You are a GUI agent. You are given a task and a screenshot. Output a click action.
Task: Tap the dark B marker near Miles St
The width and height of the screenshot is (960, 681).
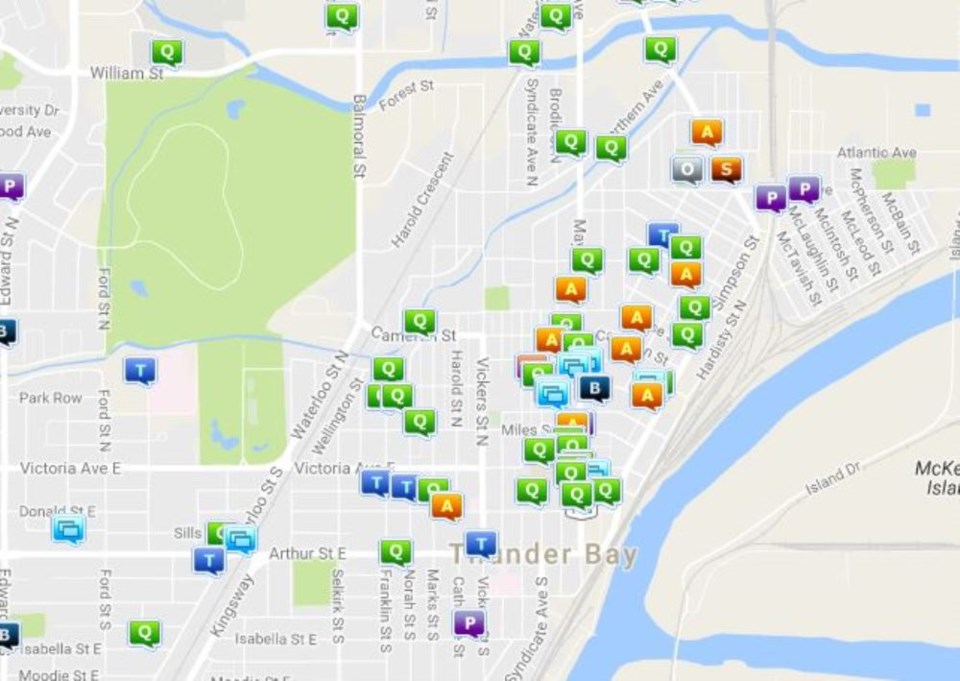(x=595, y=386)
